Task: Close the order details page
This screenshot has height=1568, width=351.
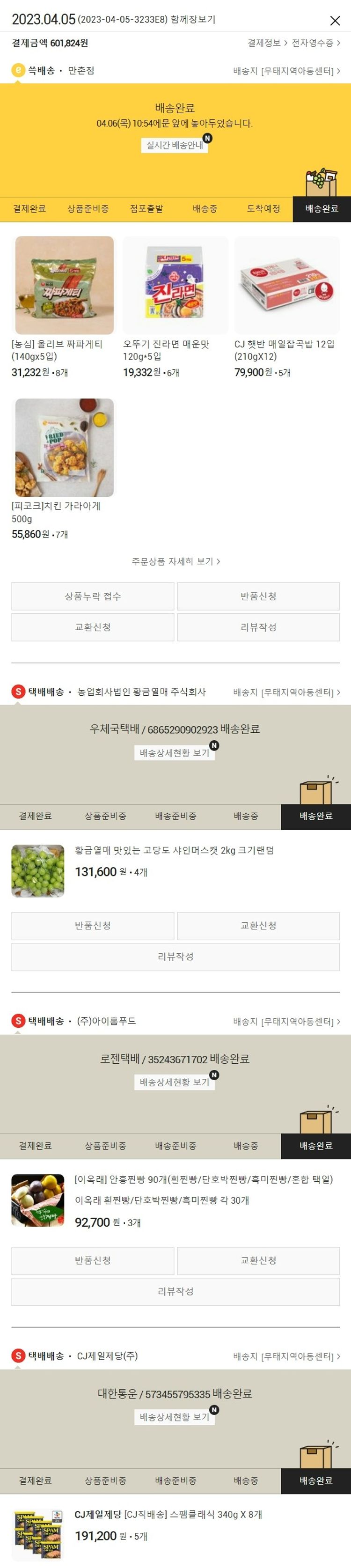Action: point(335,21)
